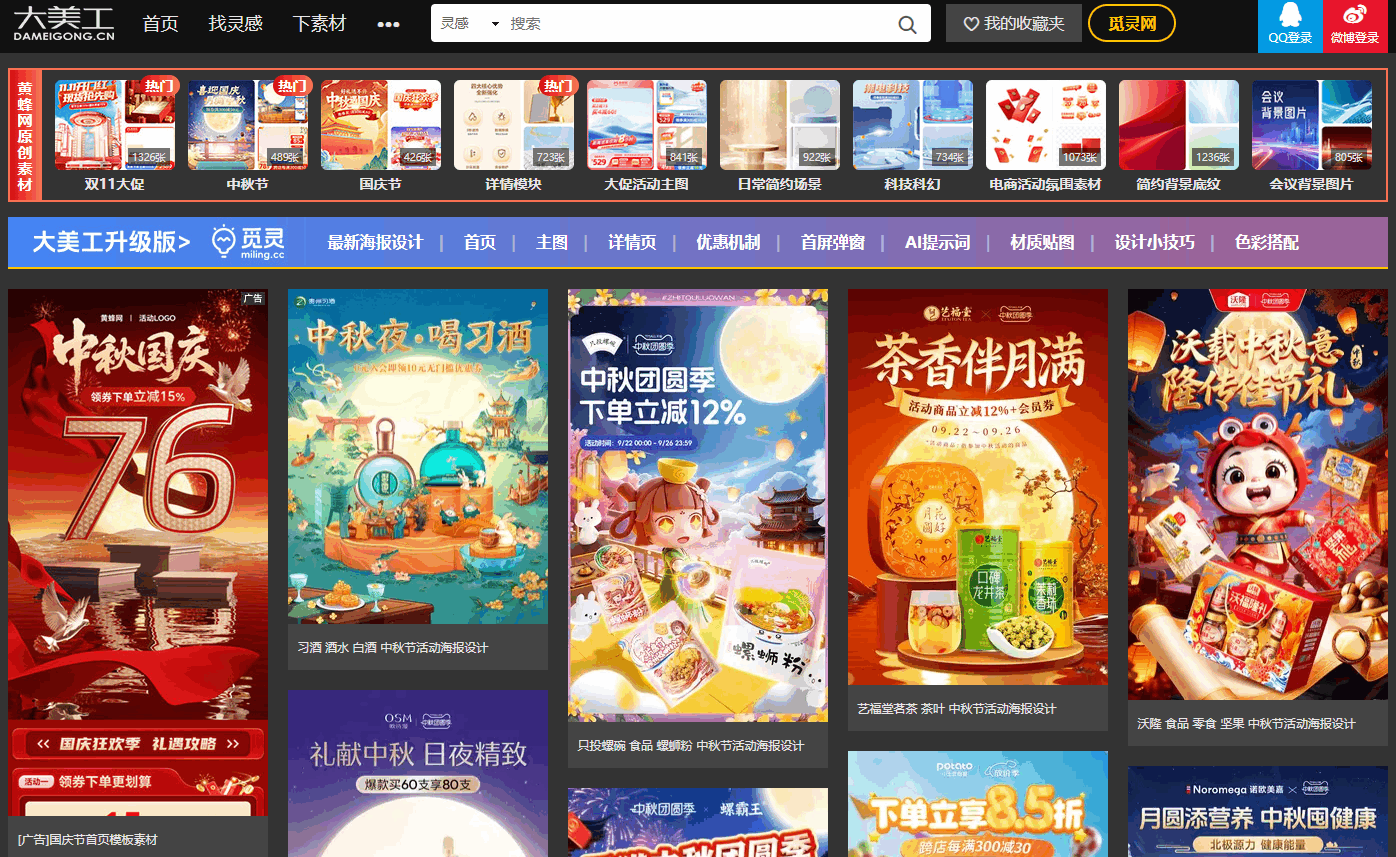
Task: Go to 首页 in the top bar
Action: coord(160,24)
